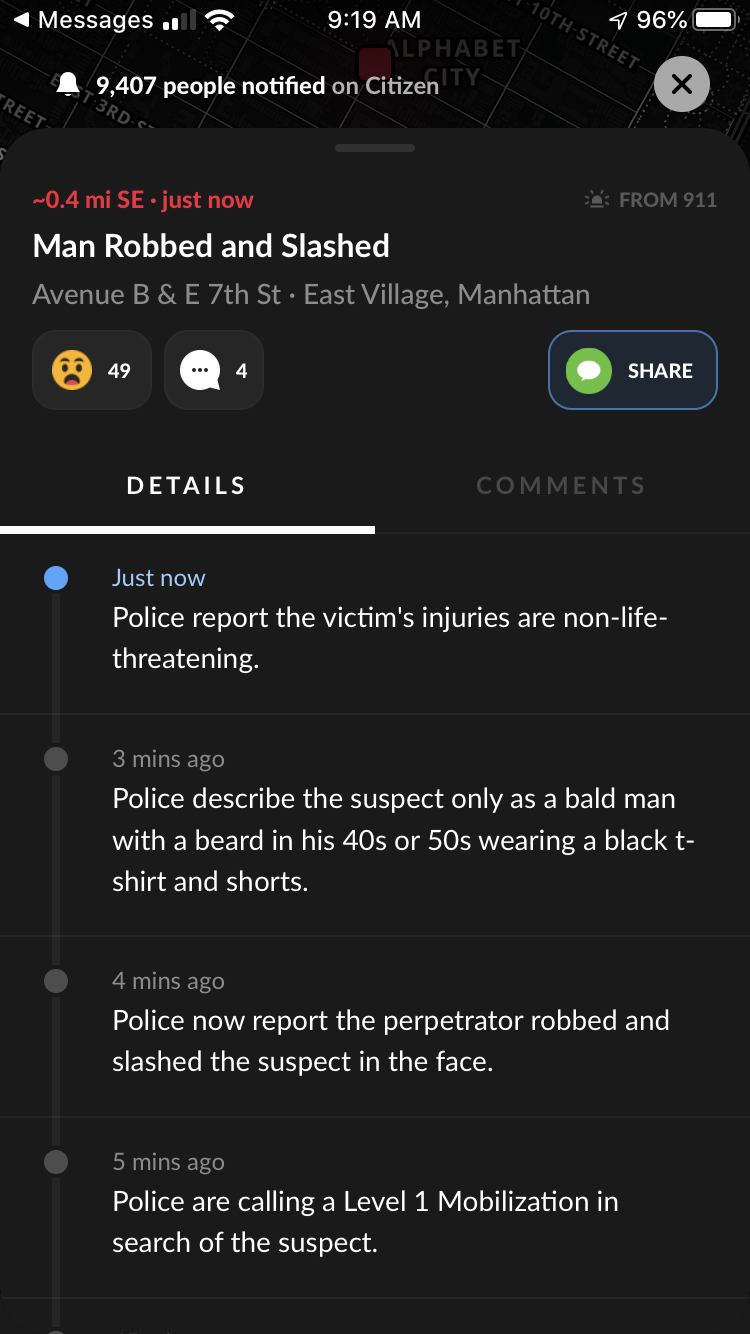
Task: Switch to the Comments tab
Action: coord(561,486)
